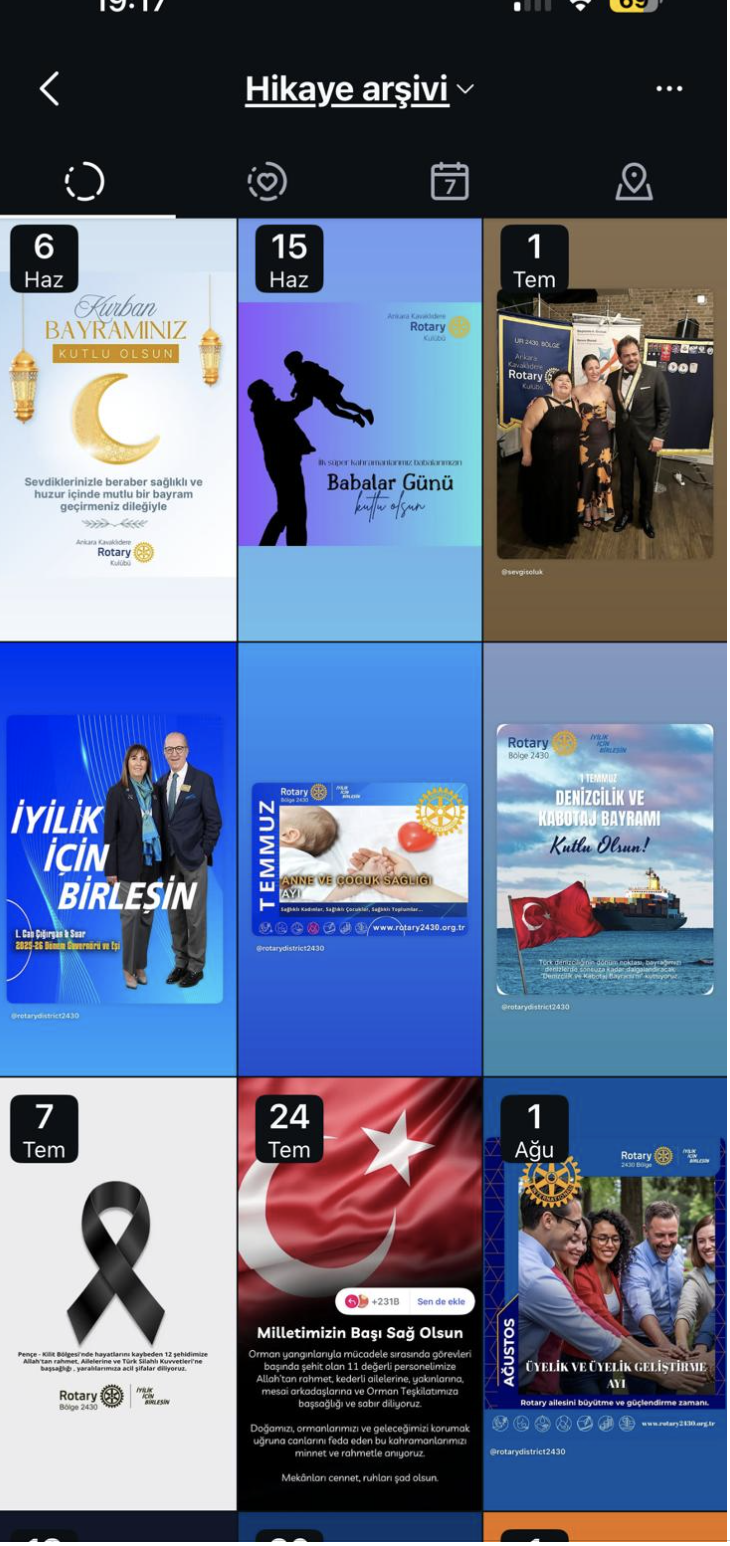Open the three-dot overflow menu
Screen dimensions: 730x1546
coord(669,90)
